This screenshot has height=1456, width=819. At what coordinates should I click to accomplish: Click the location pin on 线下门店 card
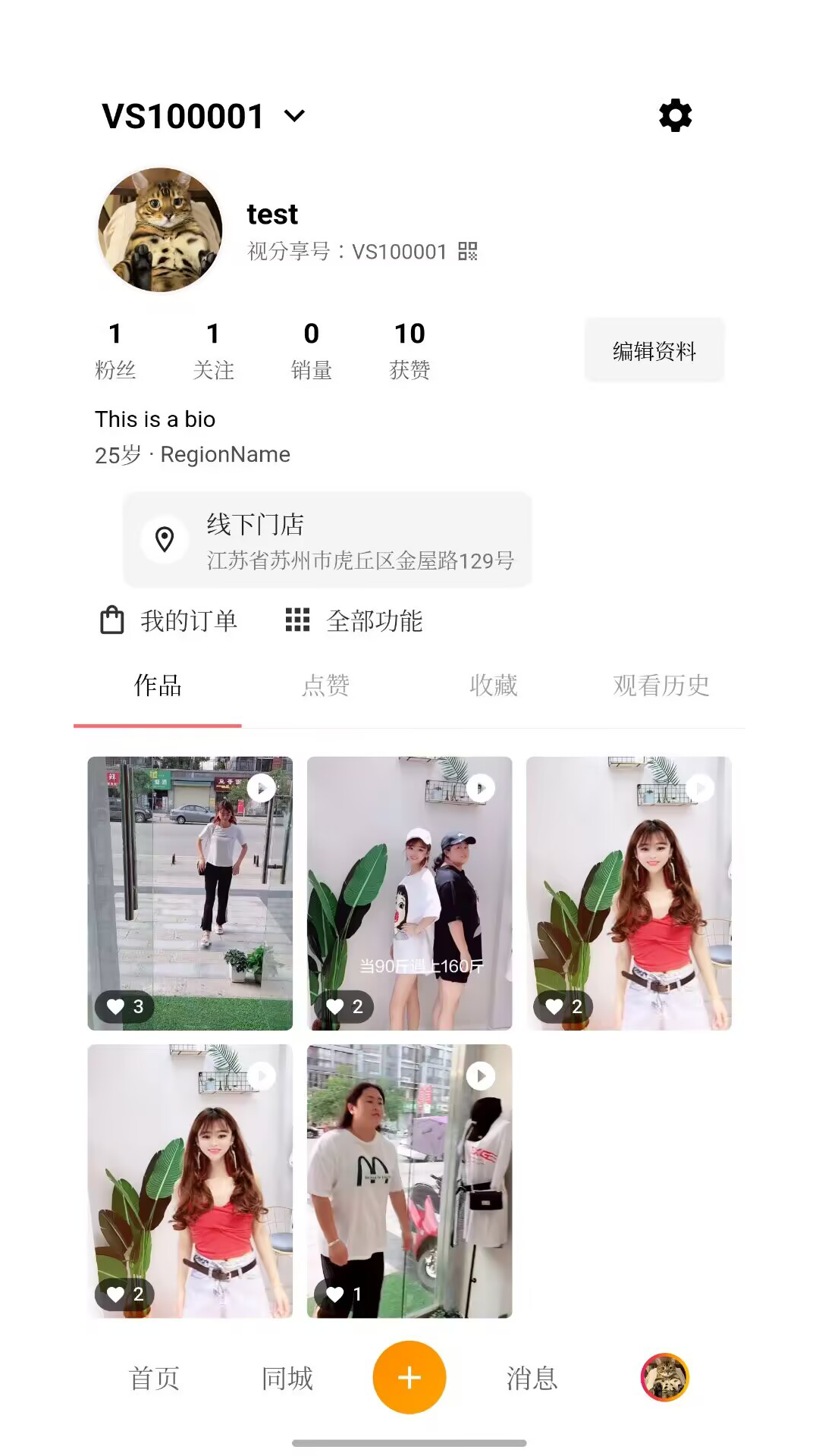pos(166,538)
